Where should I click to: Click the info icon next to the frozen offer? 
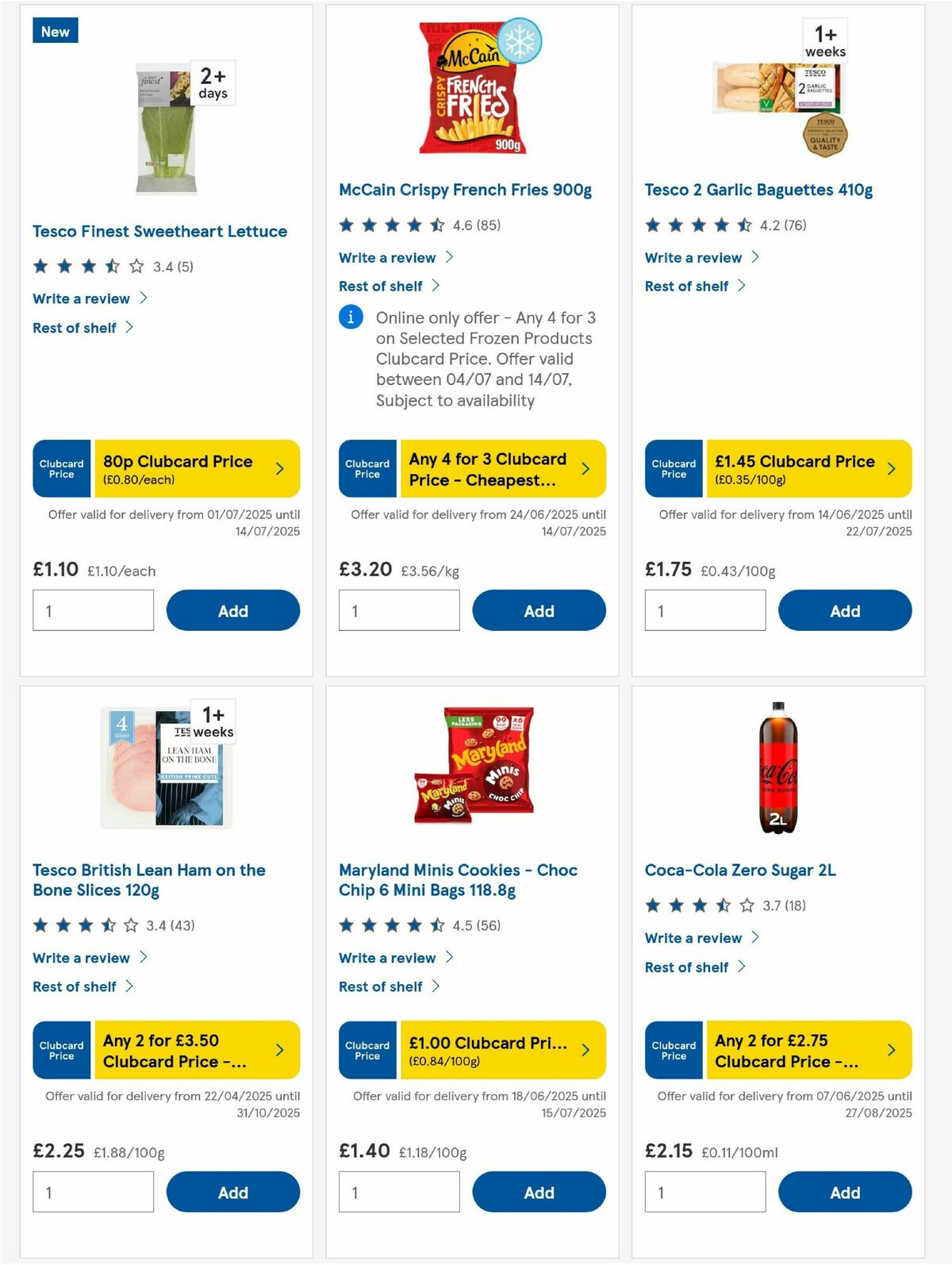351,318
